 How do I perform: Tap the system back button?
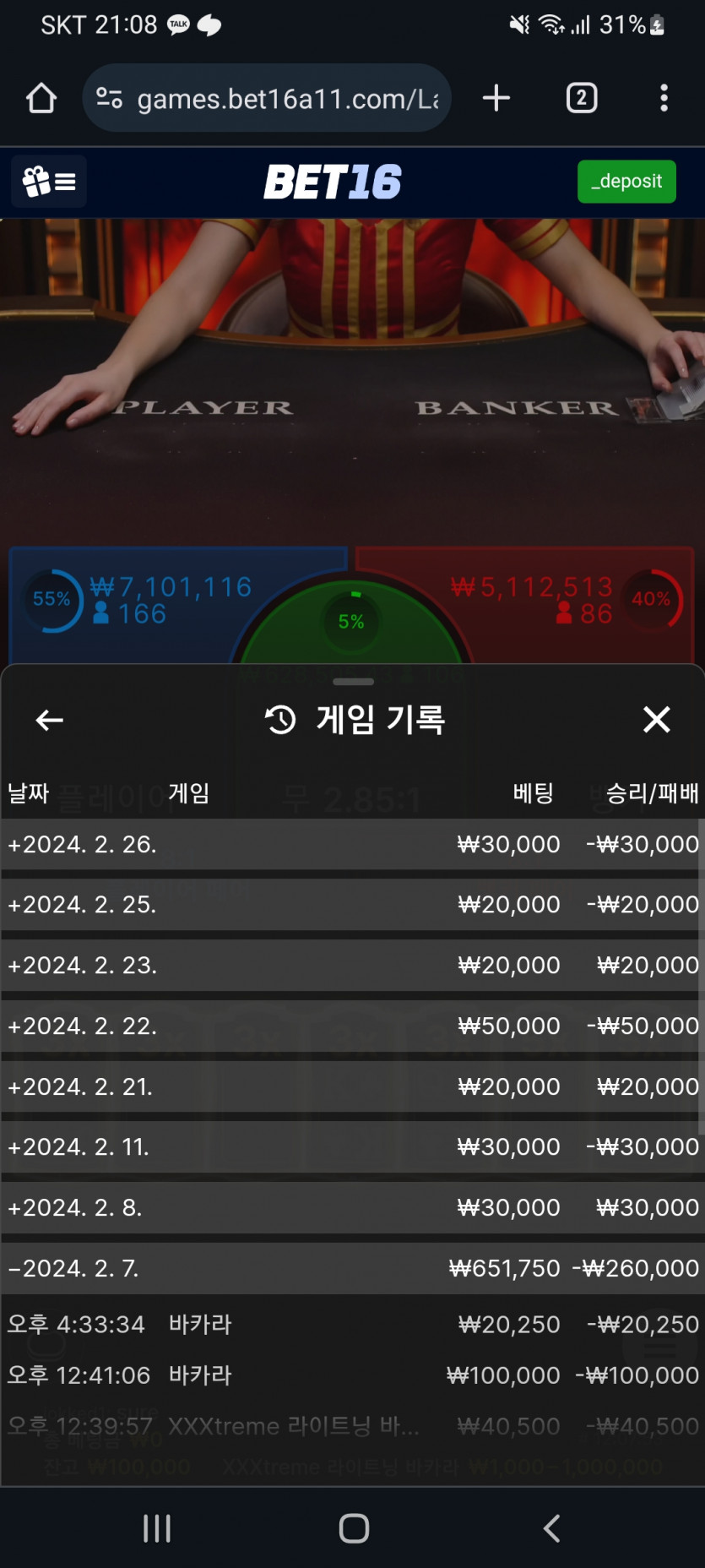551,1527
